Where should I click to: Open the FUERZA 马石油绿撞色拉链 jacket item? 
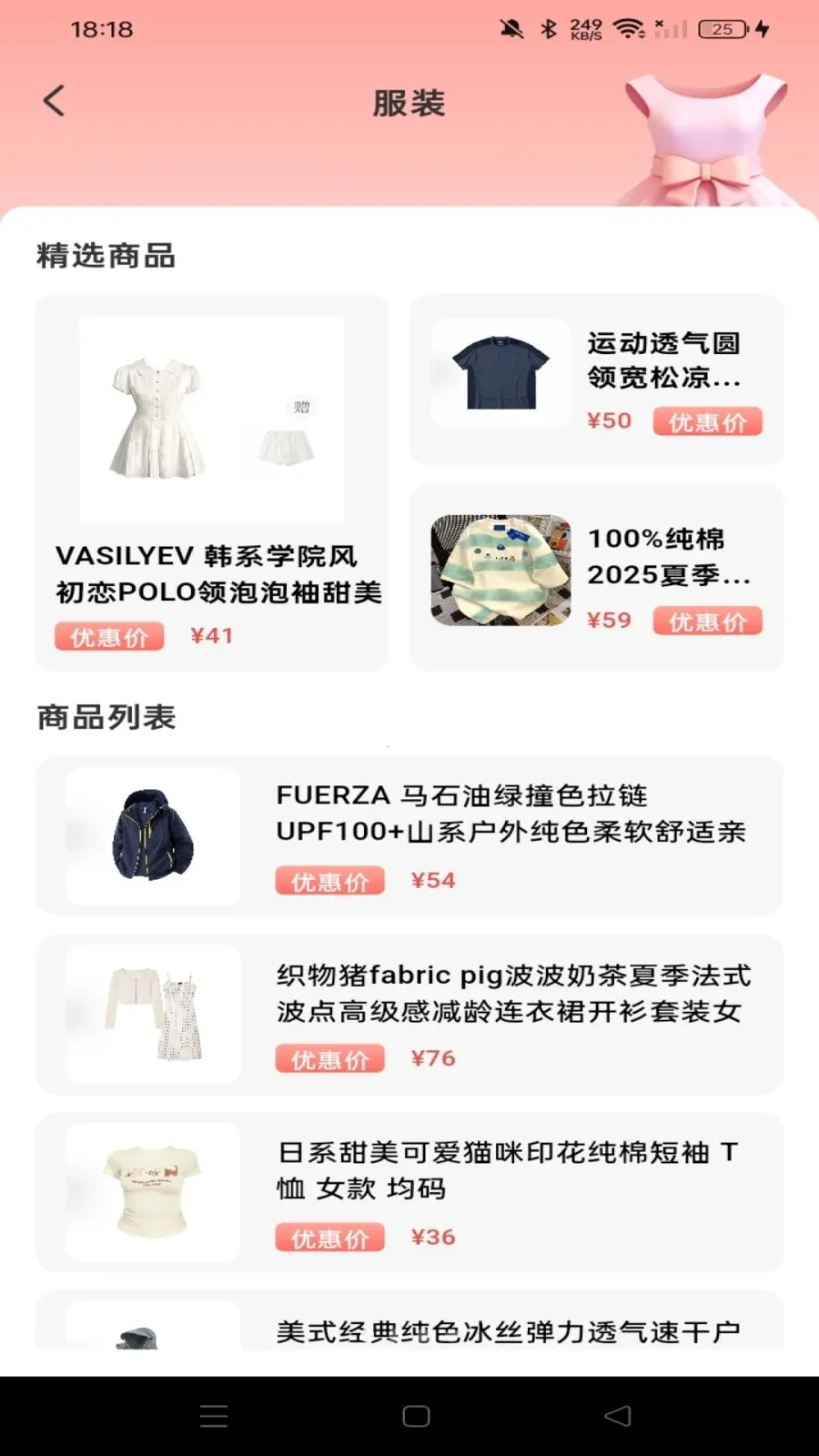(409, 835)
